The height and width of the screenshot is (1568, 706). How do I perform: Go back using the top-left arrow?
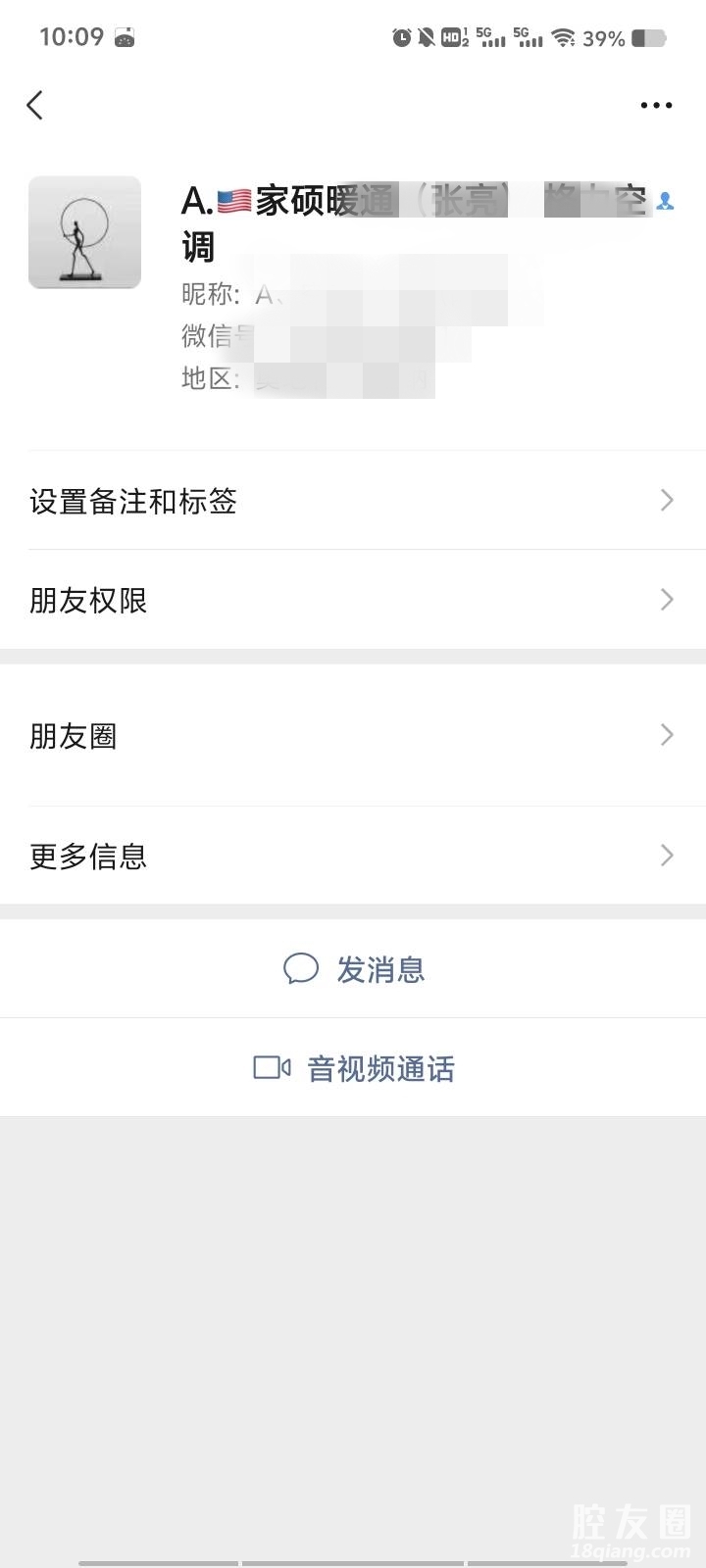pyautogui.click(x=35, y=105)
